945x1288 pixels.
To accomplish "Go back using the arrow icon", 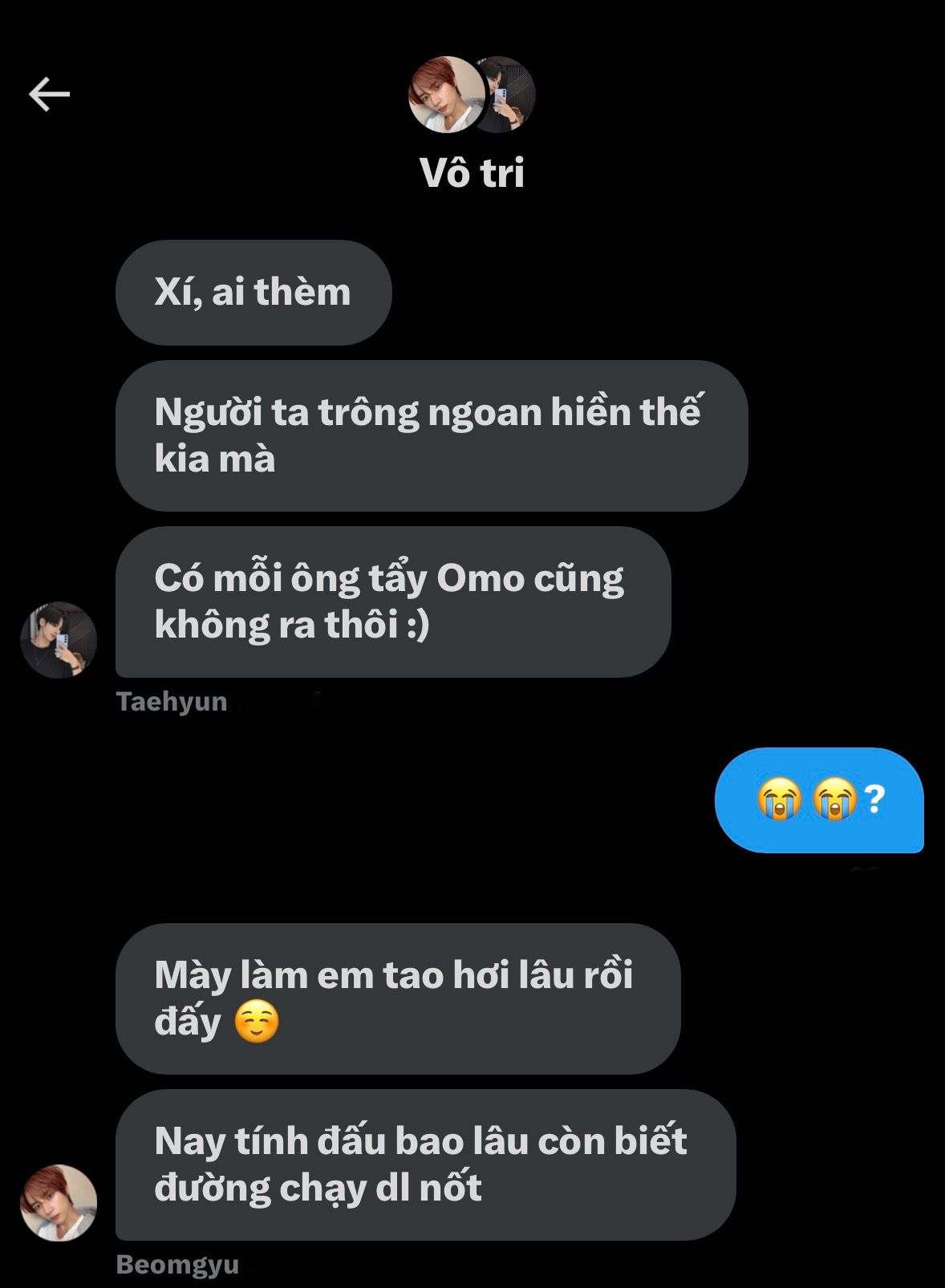I will [x=50, y=95].
